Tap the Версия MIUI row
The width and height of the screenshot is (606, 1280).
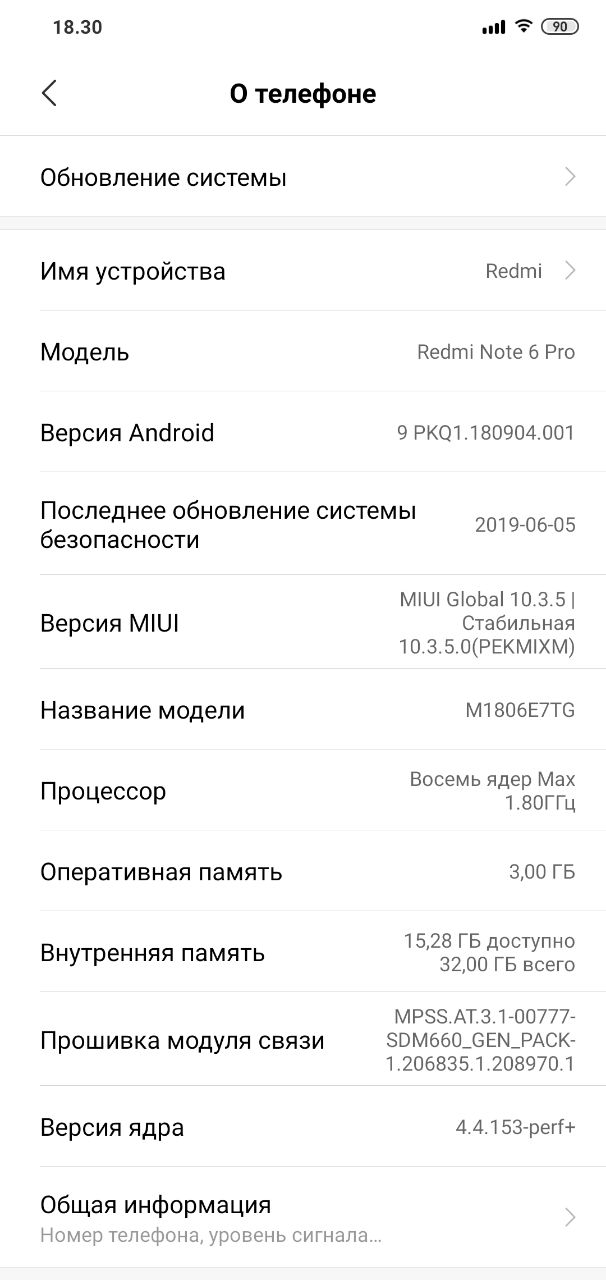point(303,622)
